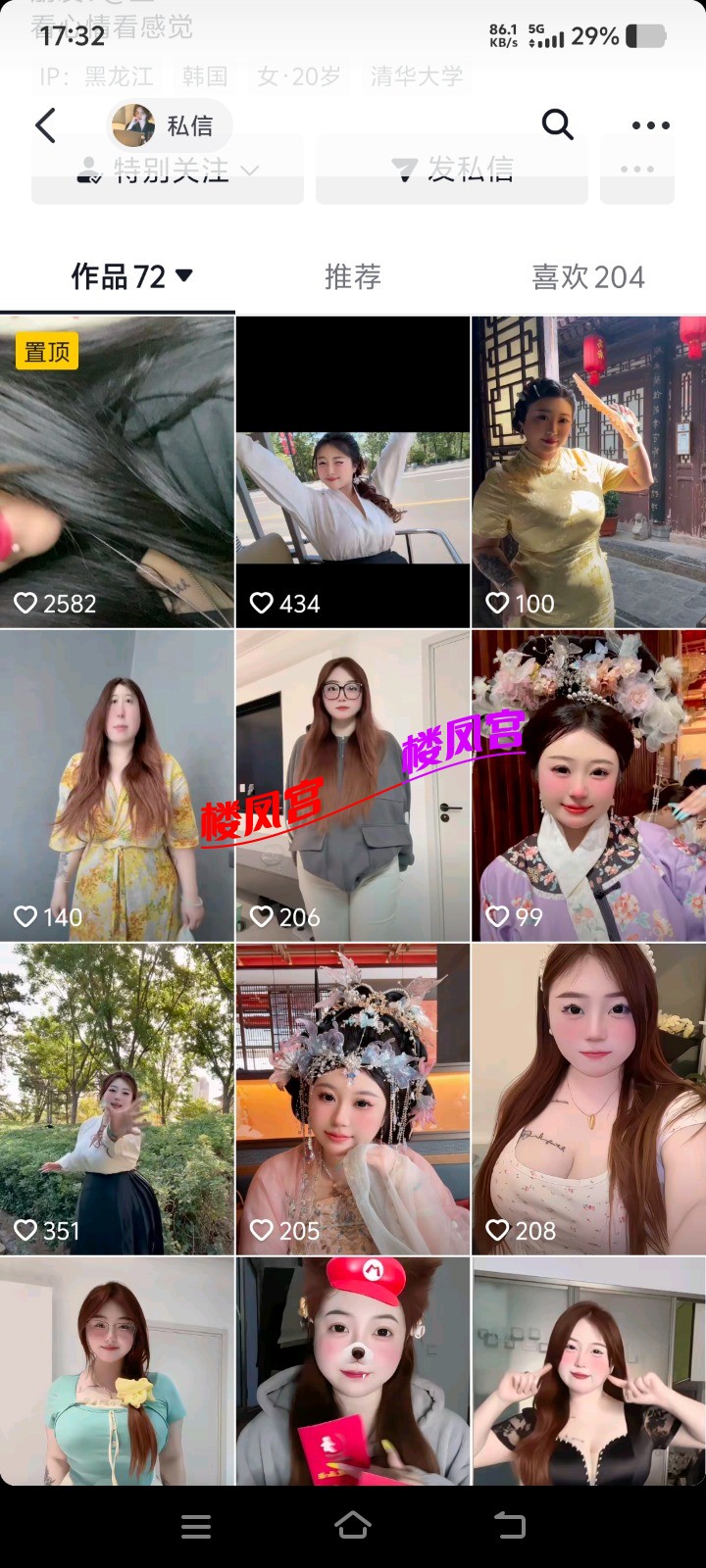Open the pinned 置顶 video with 2582 likes
This screenshot has width=706, height=1568.
pyautogui.click(x=117, y=470)
